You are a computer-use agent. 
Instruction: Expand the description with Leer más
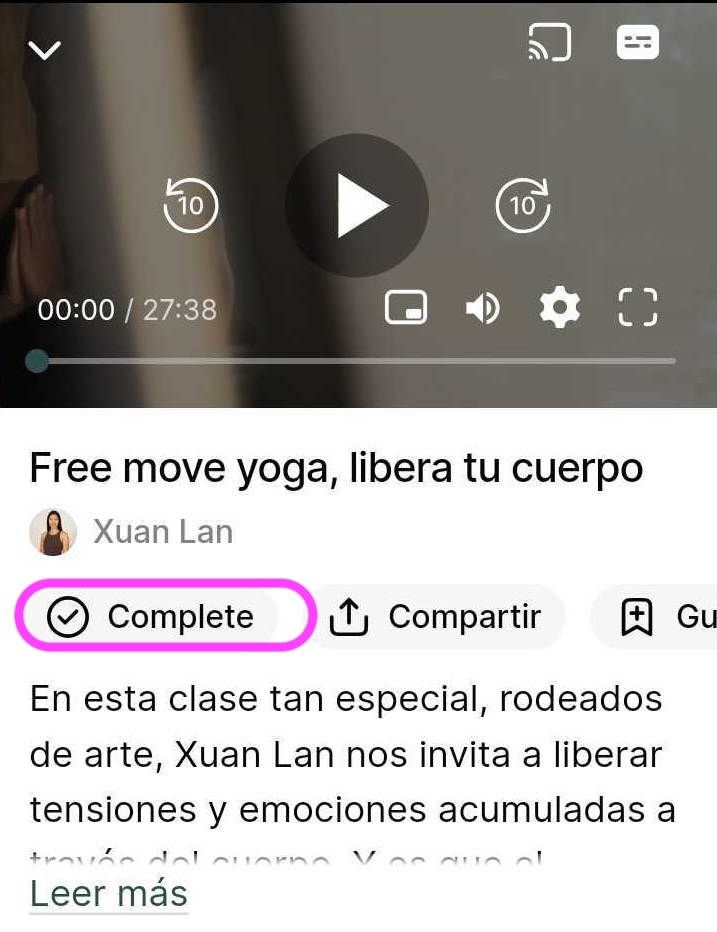(109, 893)
